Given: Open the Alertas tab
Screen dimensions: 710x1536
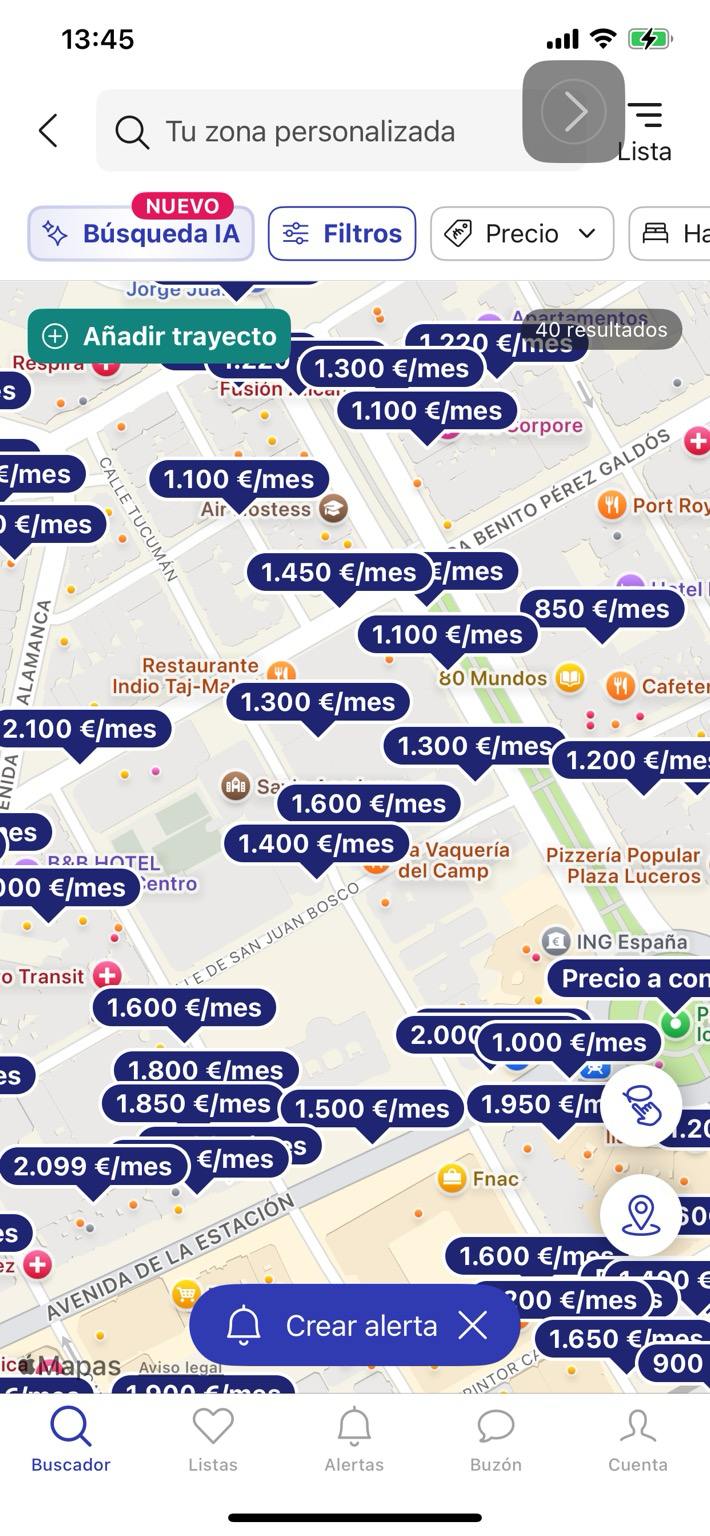Looking at the screenshot, I should click(354, 1440).
